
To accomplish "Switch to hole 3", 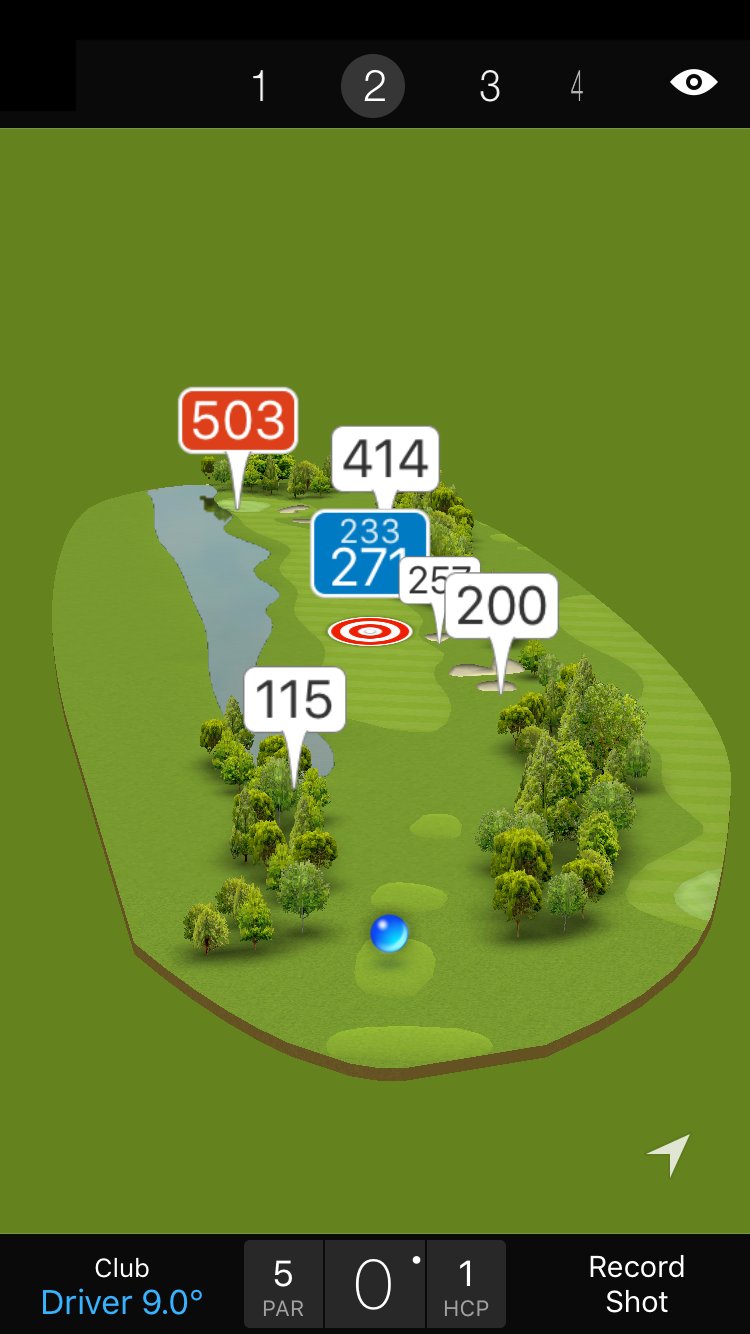I will pyautogui.click(x=489, y=87).
